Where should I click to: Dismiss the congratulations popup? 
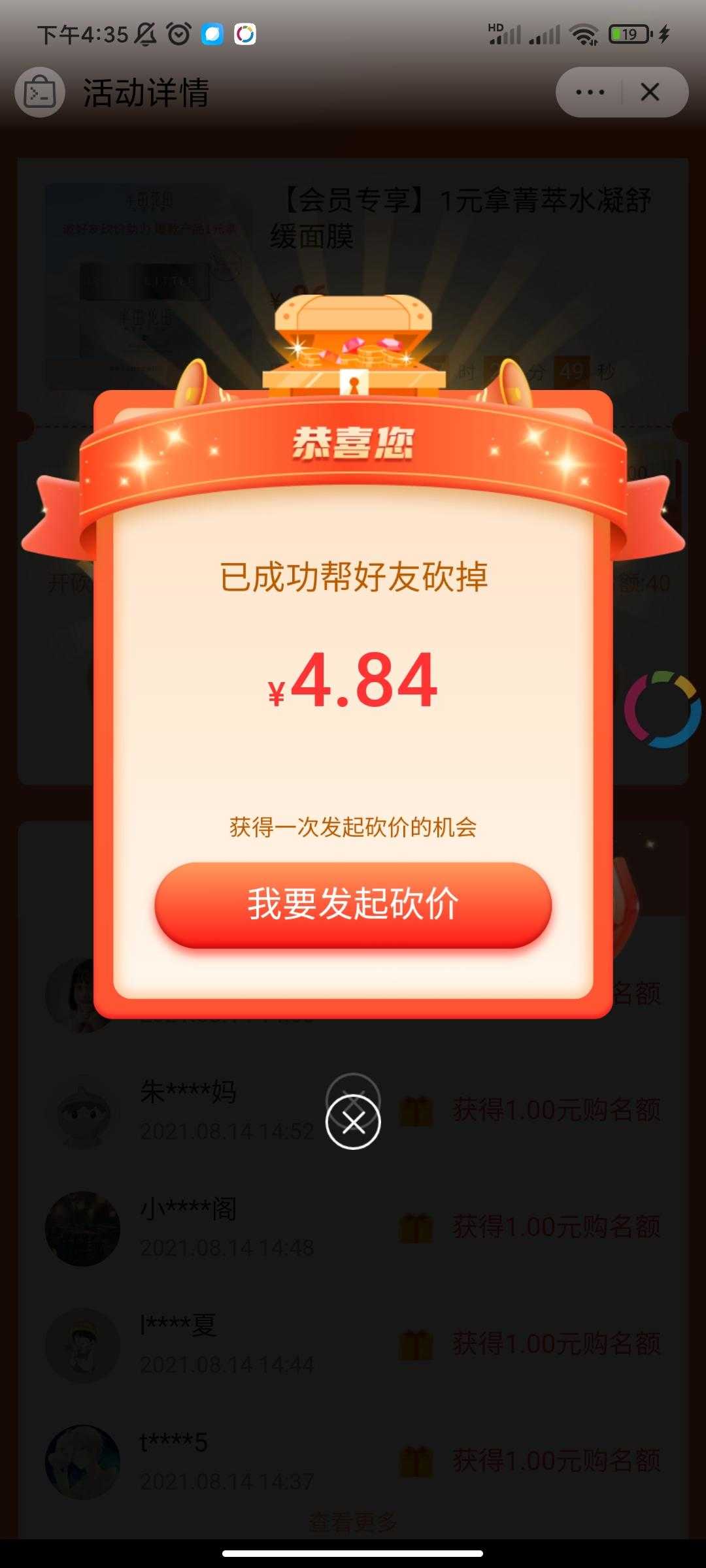353,1122
